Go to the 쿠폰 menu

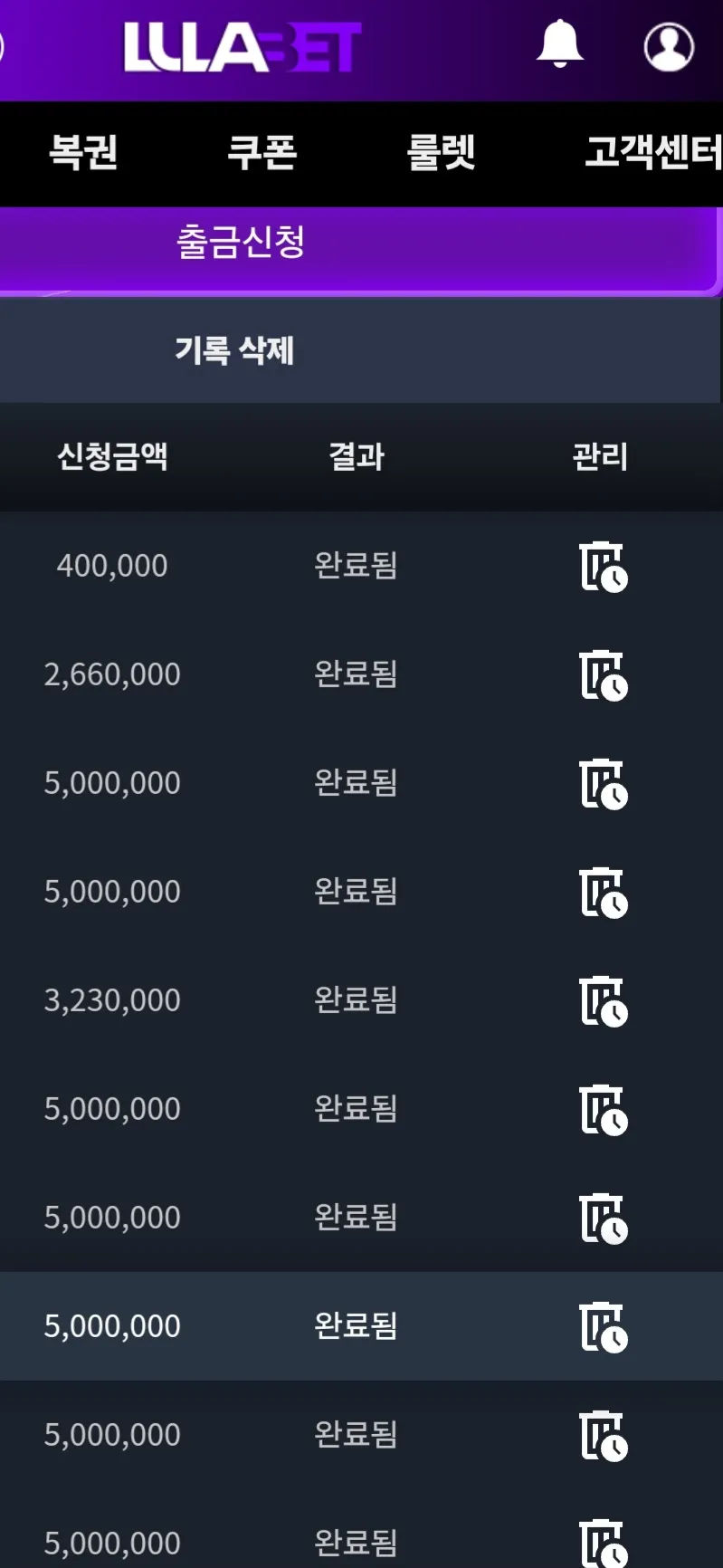pyautogui.click(x=262, y=151)
